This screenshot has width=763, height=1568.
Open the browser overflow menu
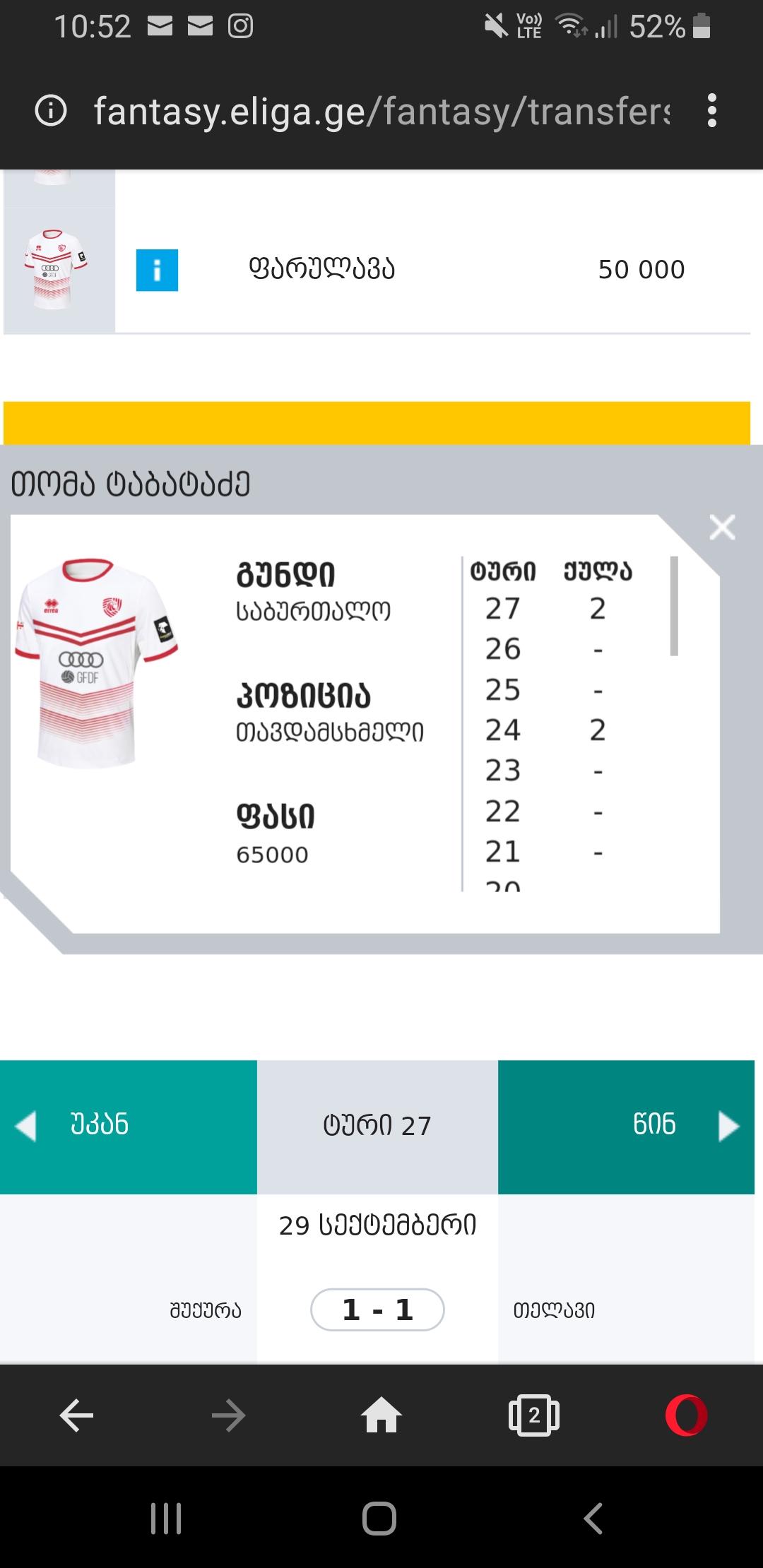point(711,111)
